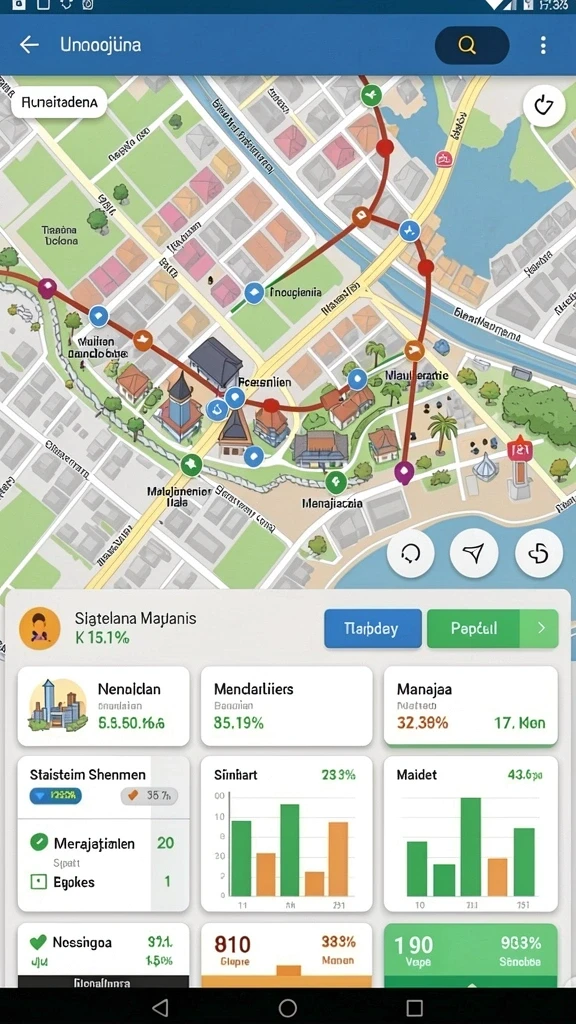Go back with the app bar arrow
The image size is (576, 1024).
pos(29,45)
